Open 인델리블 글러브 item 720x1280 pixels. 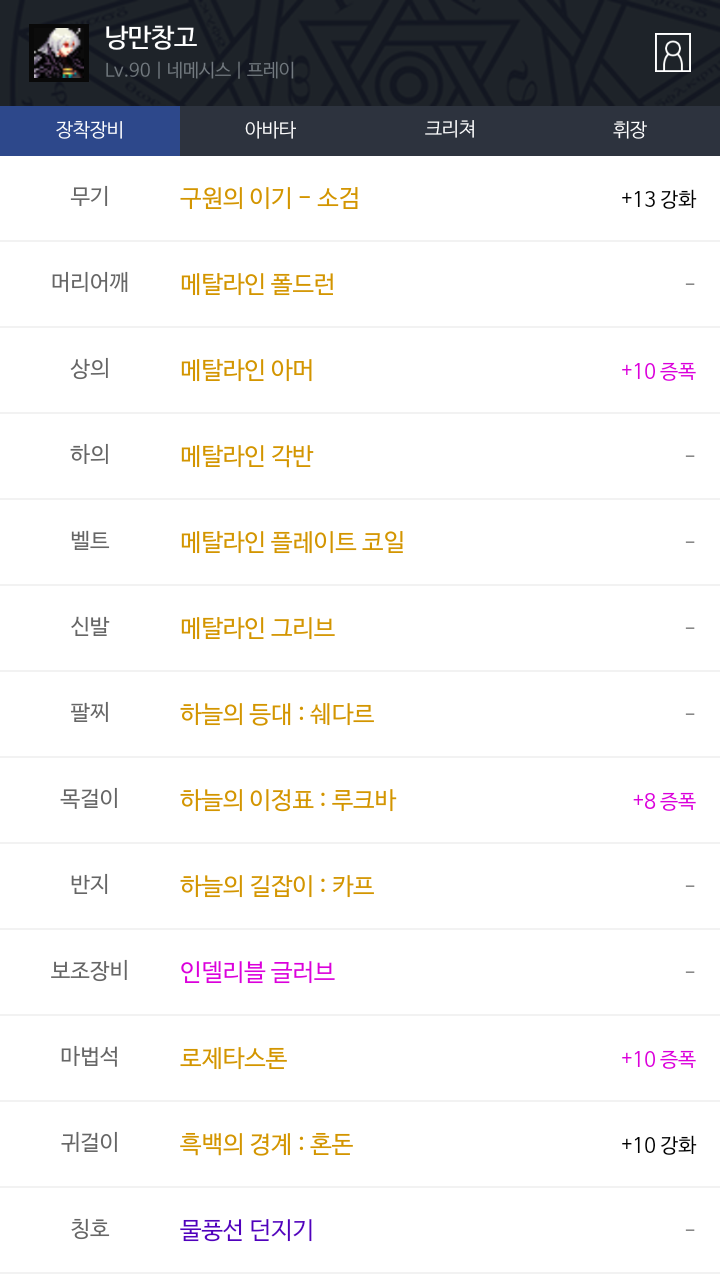pos(257,972)
